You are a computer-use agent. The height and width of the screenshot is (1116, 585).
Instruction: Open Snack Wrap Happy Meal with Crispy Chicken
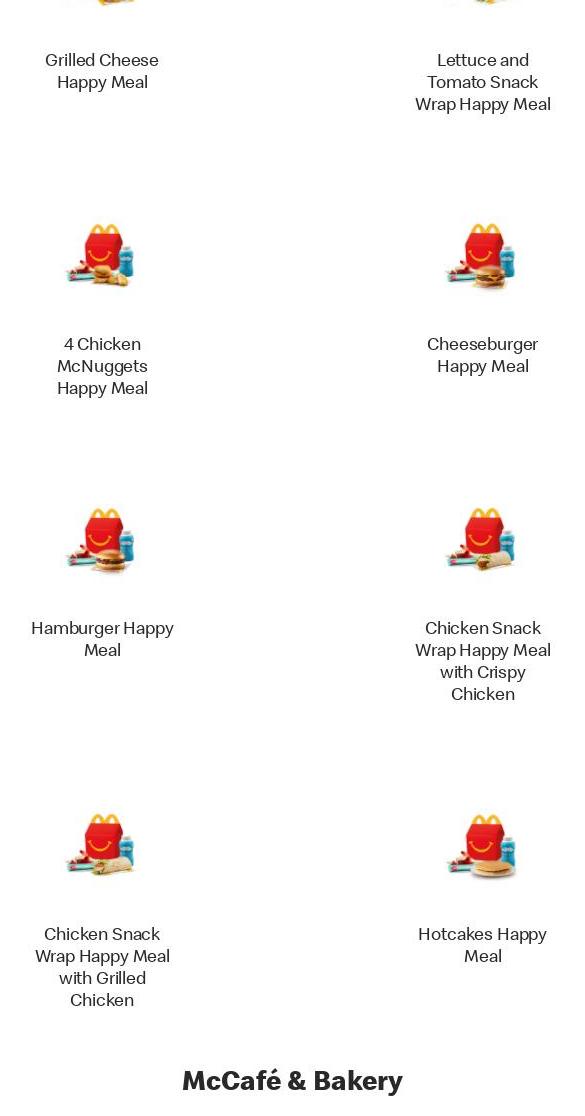483,660
